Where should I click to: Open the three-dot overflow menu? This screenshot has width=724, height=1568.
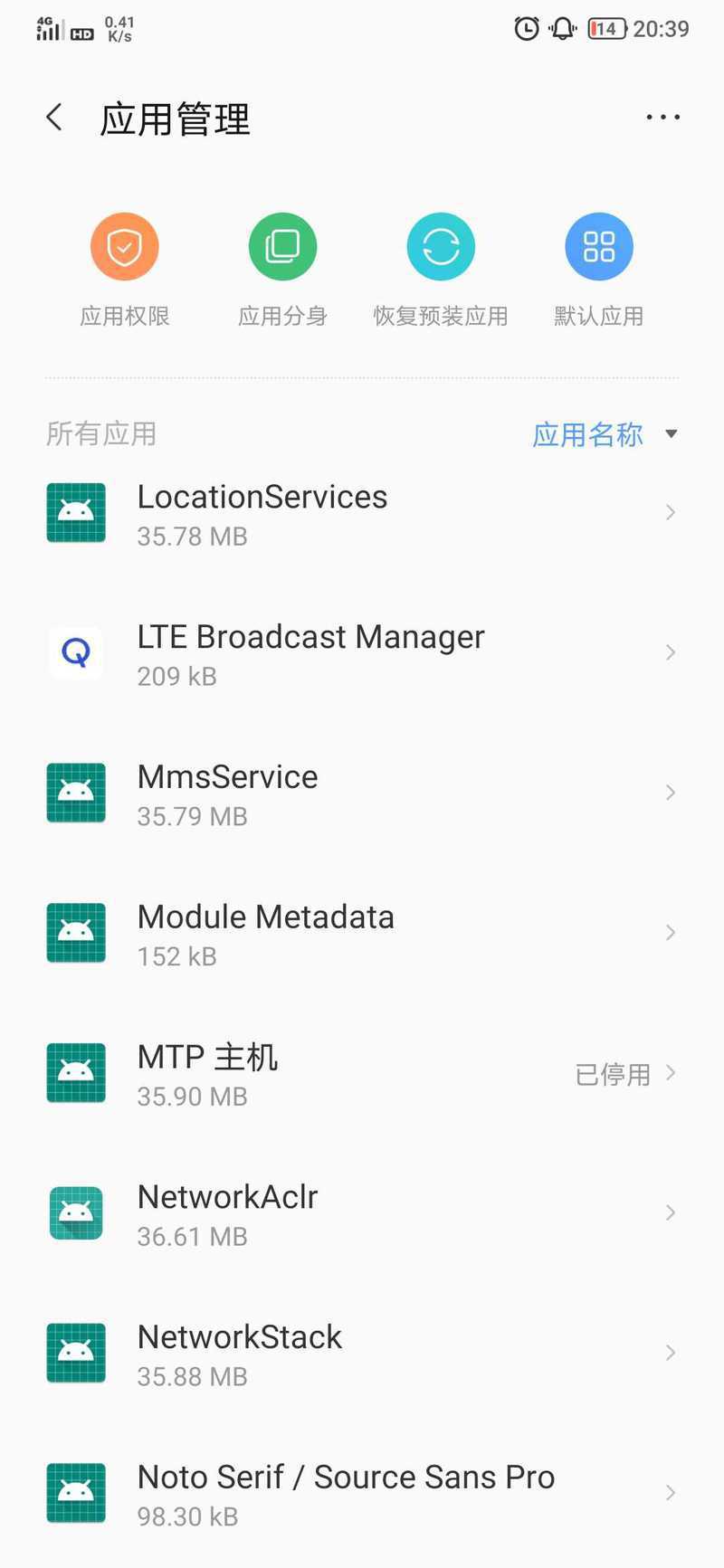tap(662, 118)
